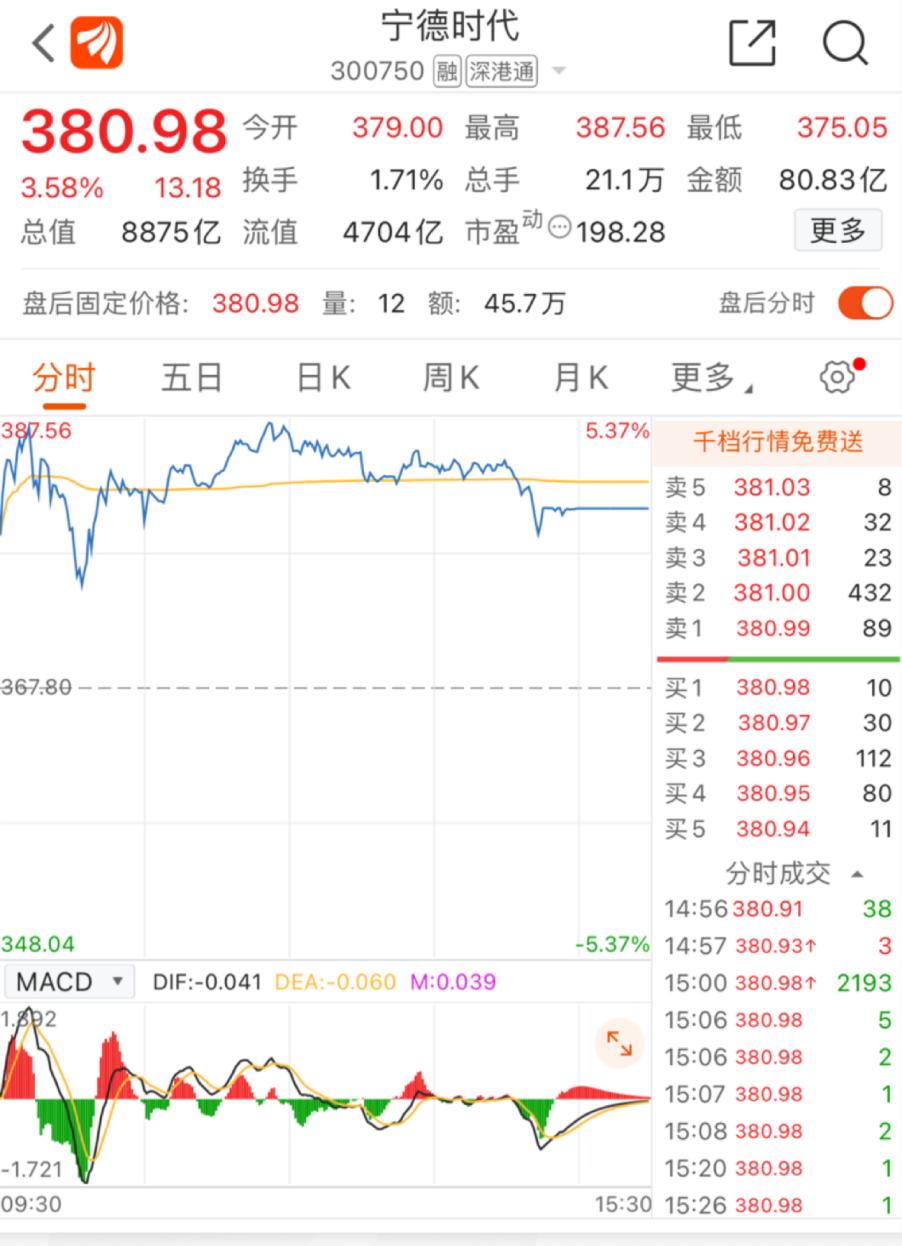View the 周K chart tab

click(x=450, y=378)
